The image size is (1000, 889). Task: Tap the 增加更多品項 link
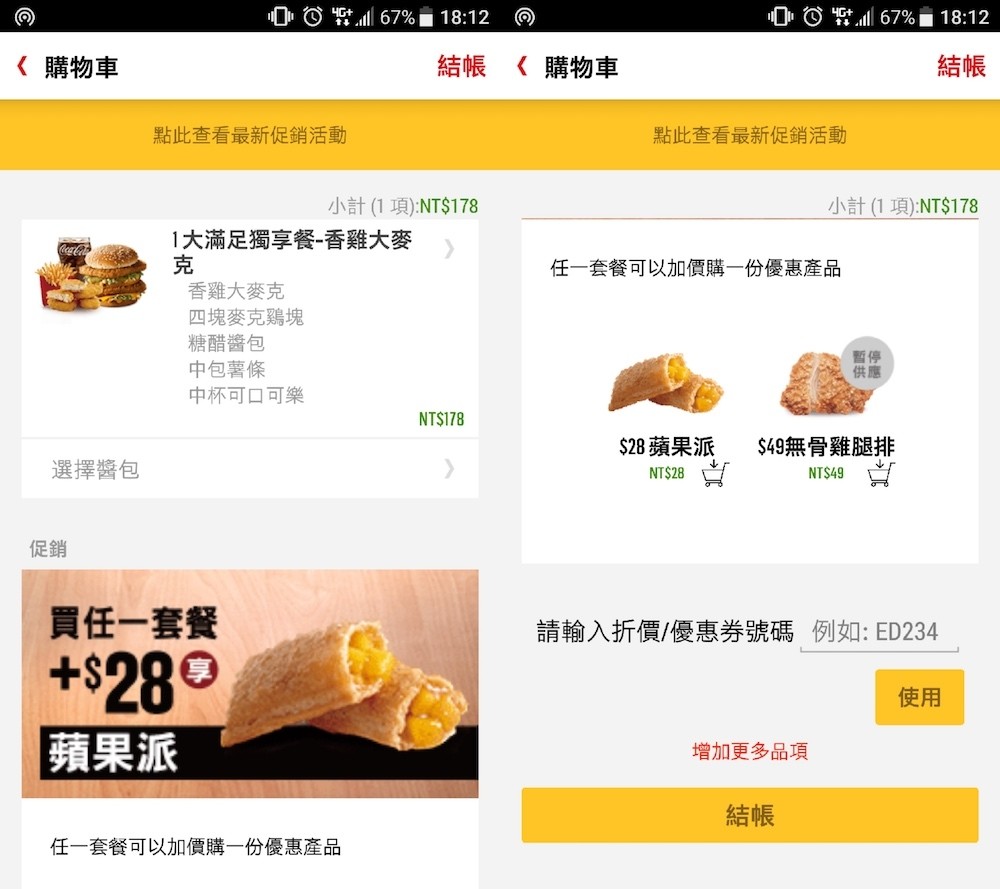click(x=750, y=752)
